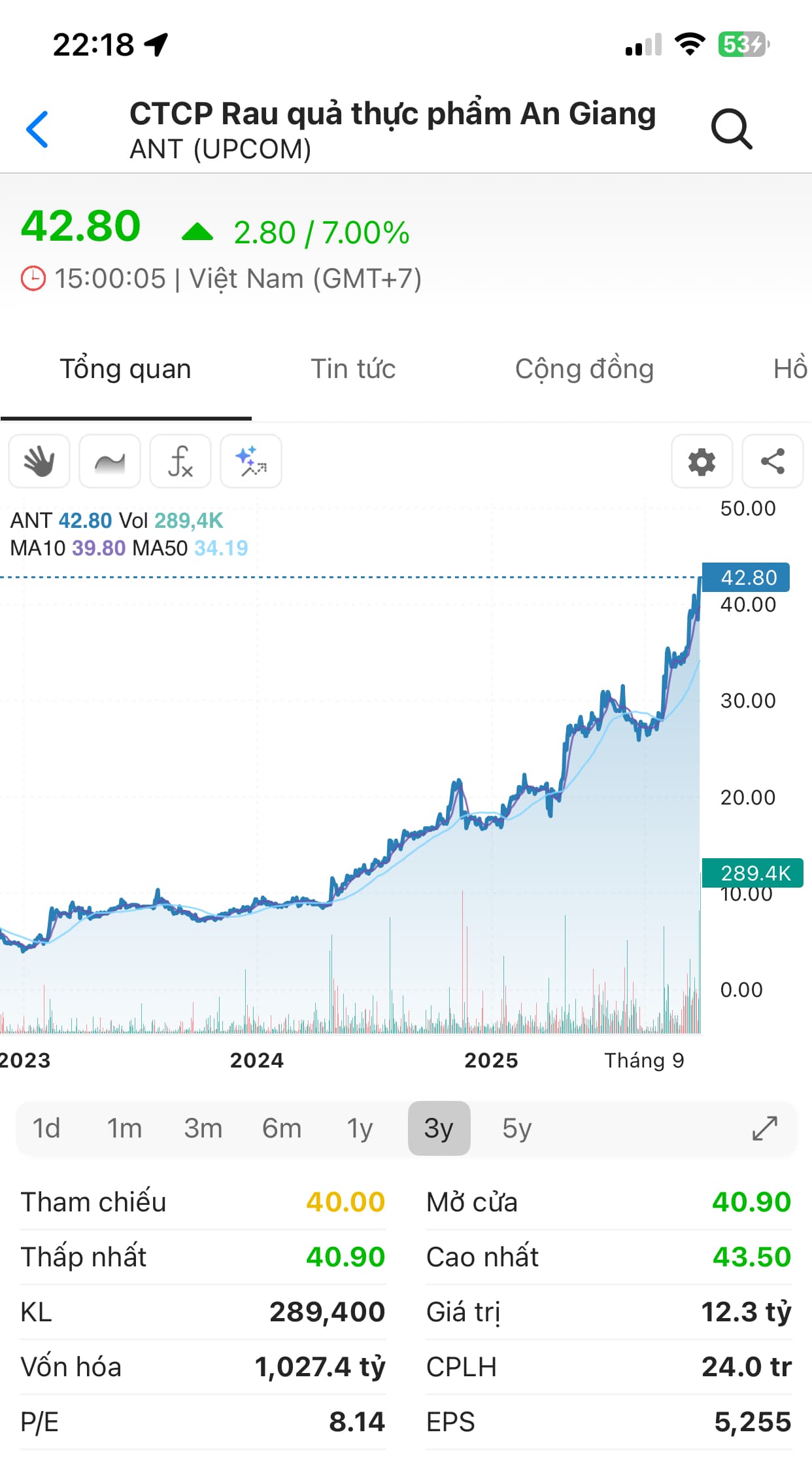This screenshot has height=1477, width=812.
Task: Select the Tổng quan tab
Action: (126, 369)
